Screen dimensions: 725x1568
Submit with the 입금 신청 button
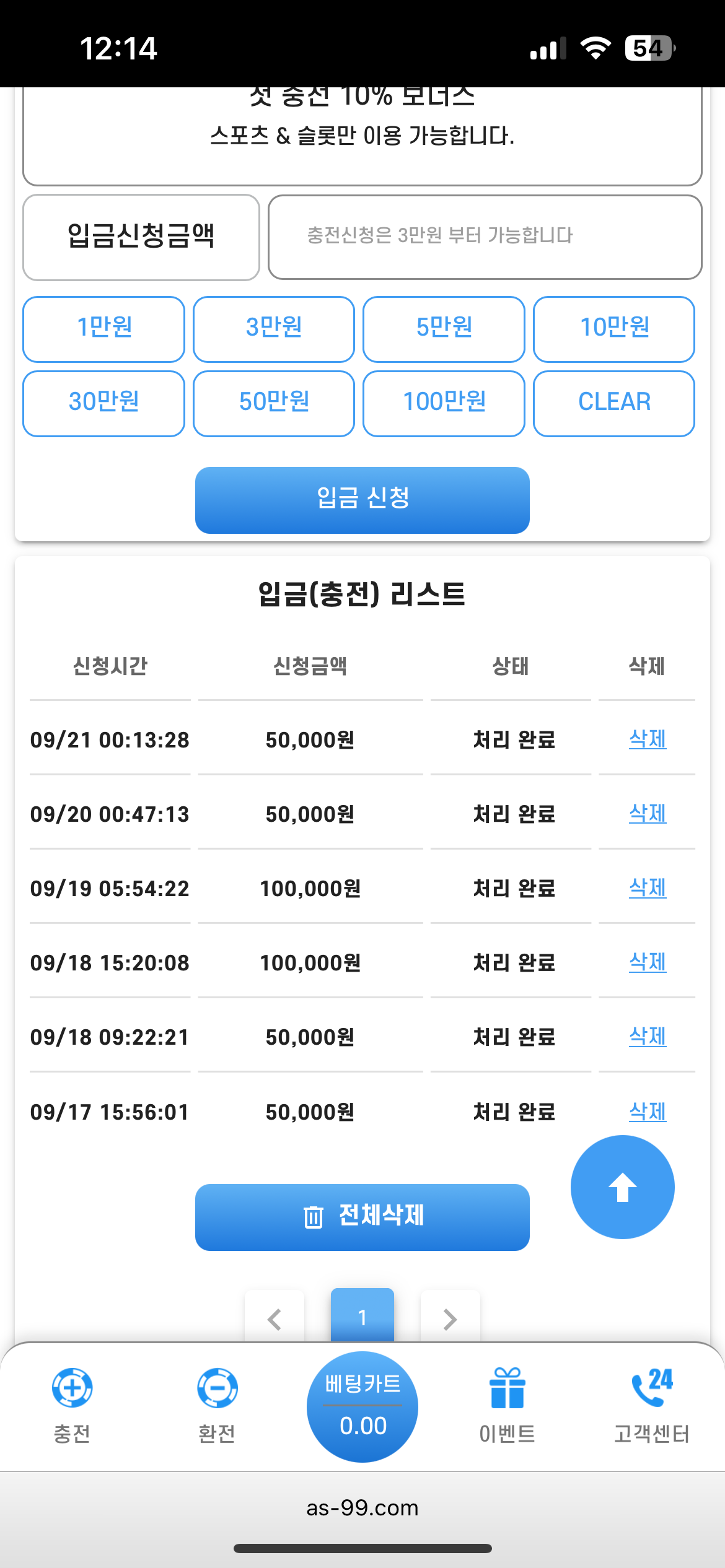[x=362, y=500]
